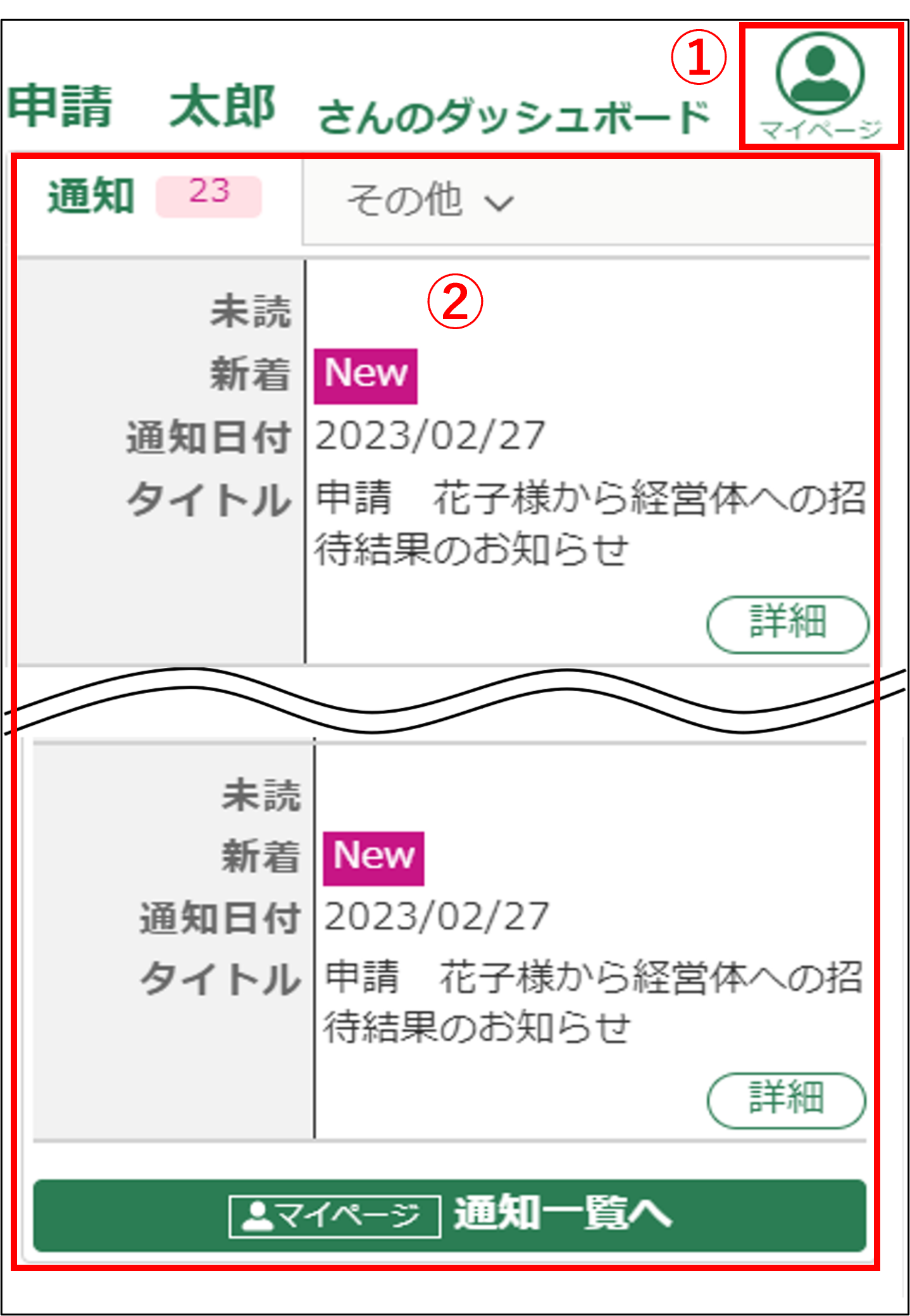Expand the その他 dropdown tab
The height and width of the screenshot is (1316, 910).
[x=430, y=201]
